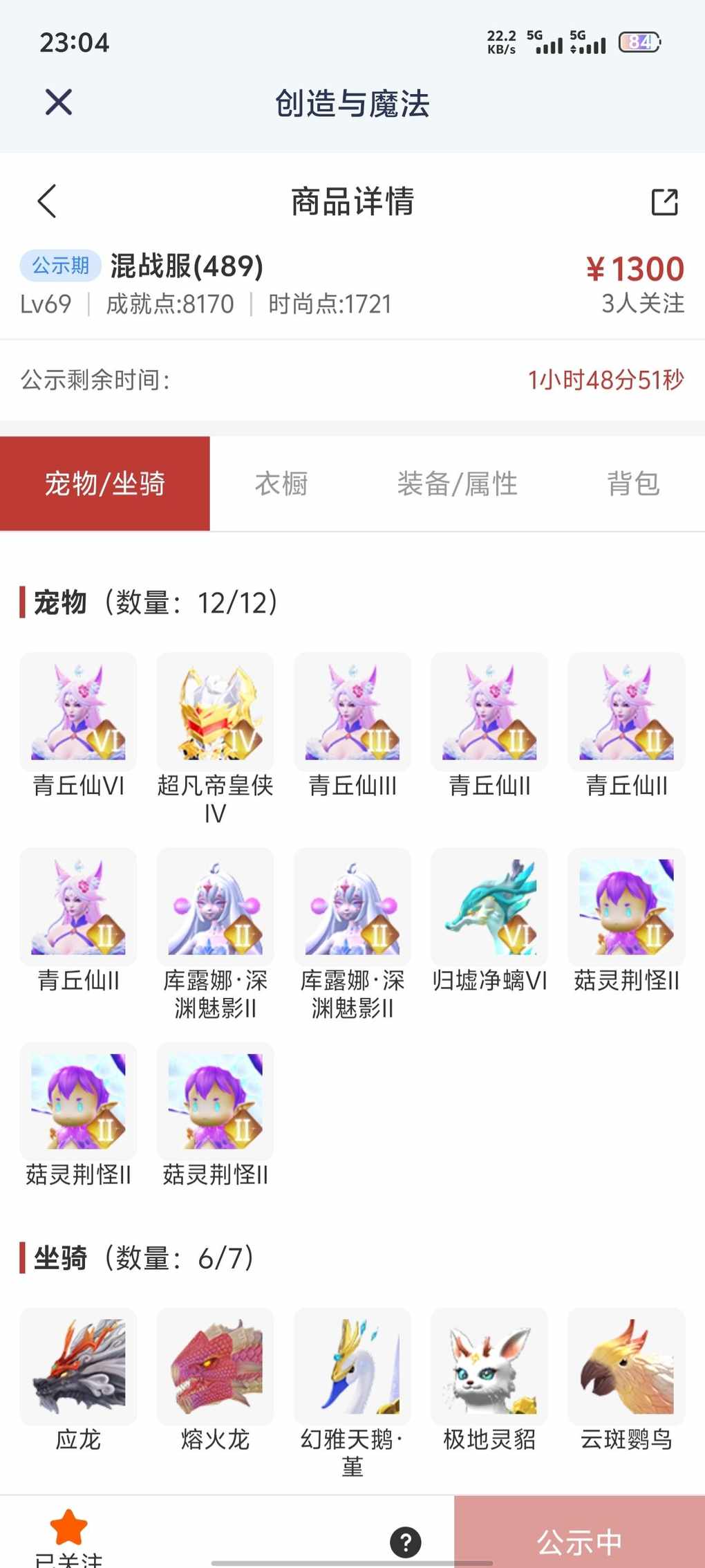
Task: Close the 创造与魔法 page
Action: (x=59, y=102)
